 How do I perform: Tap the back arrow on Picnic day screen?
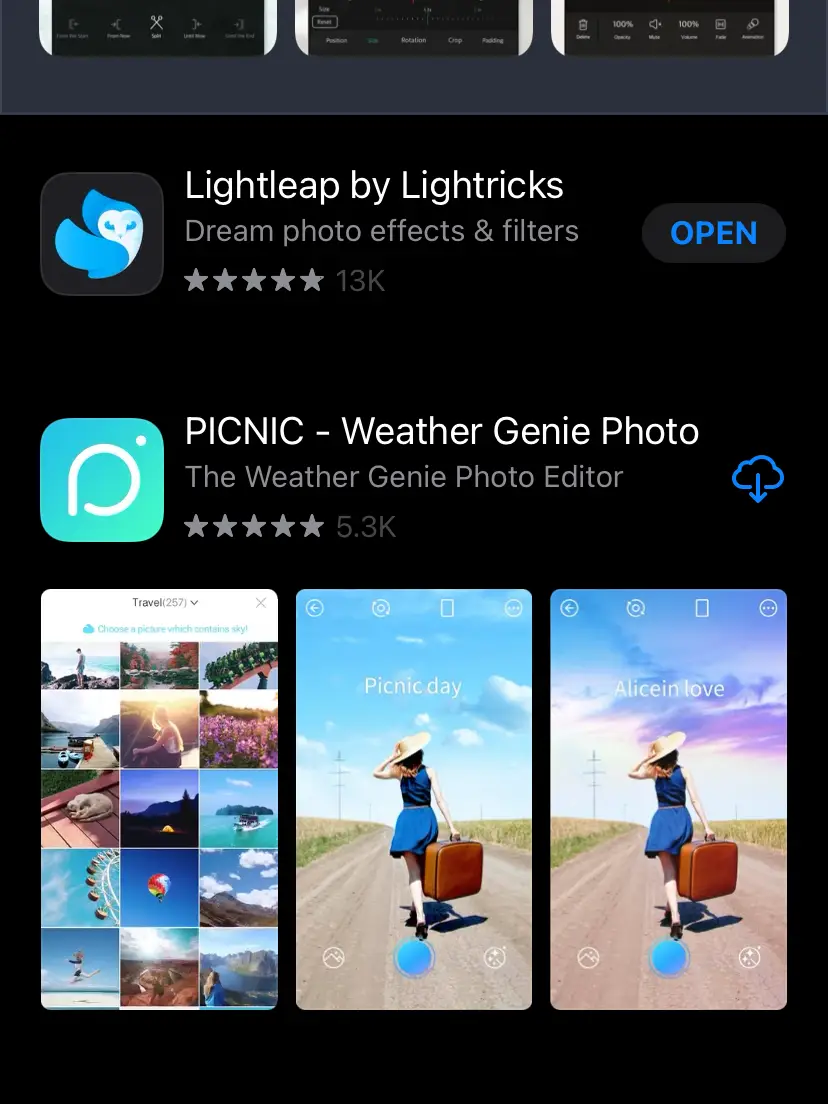pyautogui.click(x=317, y=608)
